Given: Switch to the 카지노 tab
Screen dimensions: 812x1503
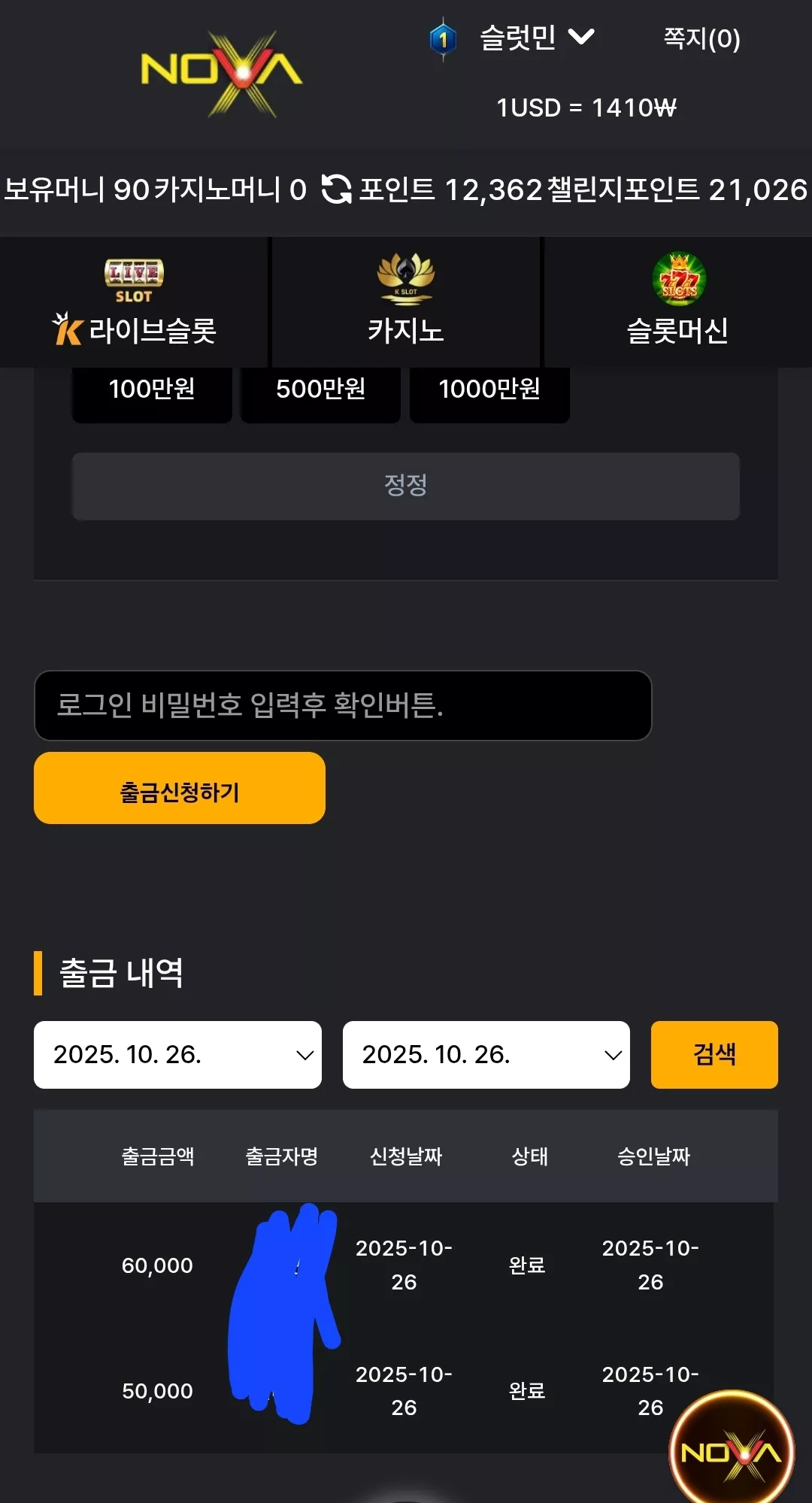Looking at the screenshot, I should pos(406,302).
